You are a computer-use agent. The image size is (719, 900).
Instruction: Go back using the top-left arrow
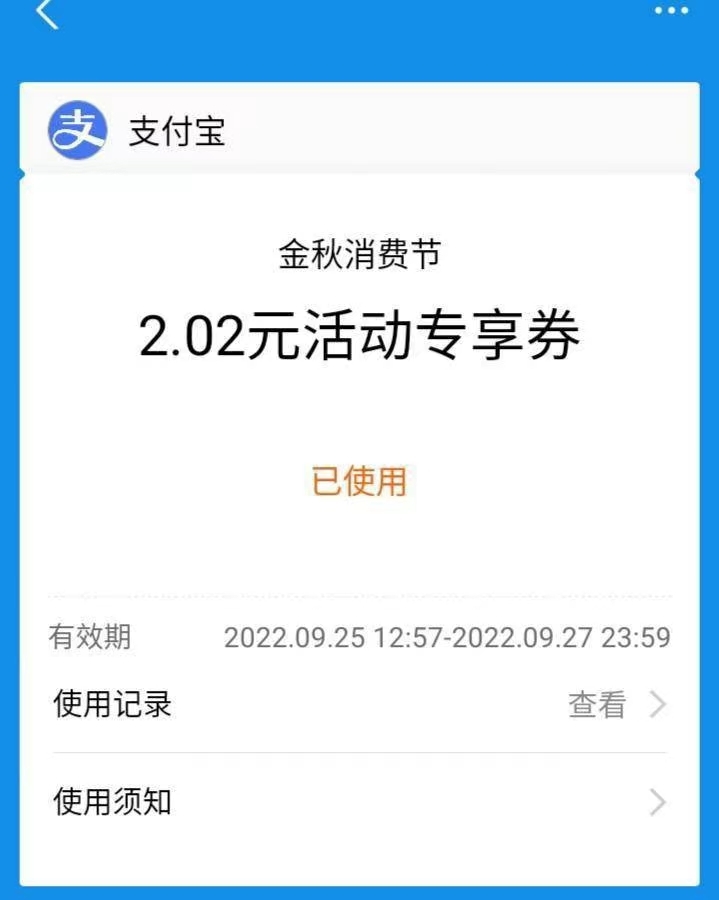(x=47, y=14)
